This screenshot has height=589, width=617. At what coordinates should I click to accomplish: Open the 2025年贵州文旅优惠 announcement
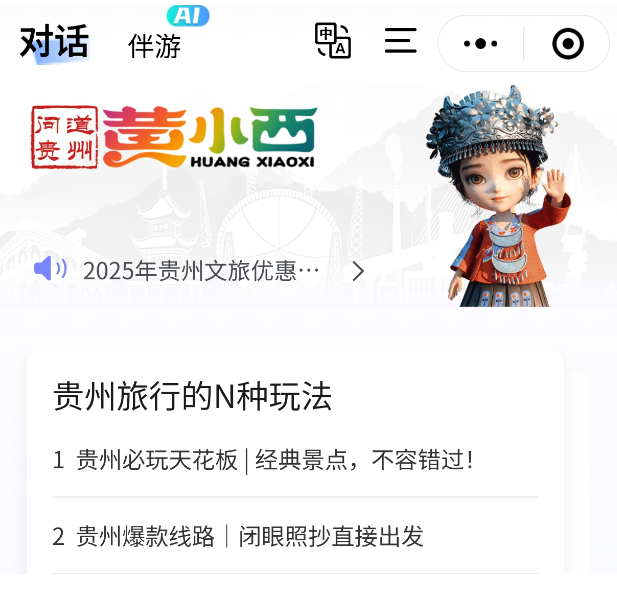click(200, 270)
